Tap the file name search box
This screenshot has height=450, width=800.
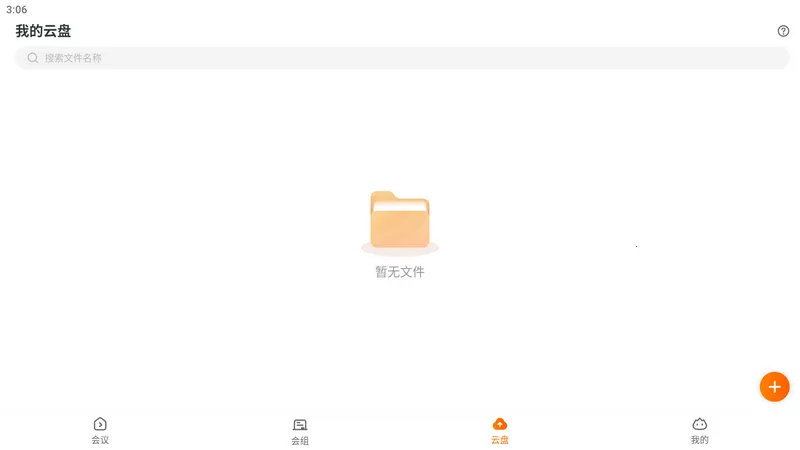(400, 58)
